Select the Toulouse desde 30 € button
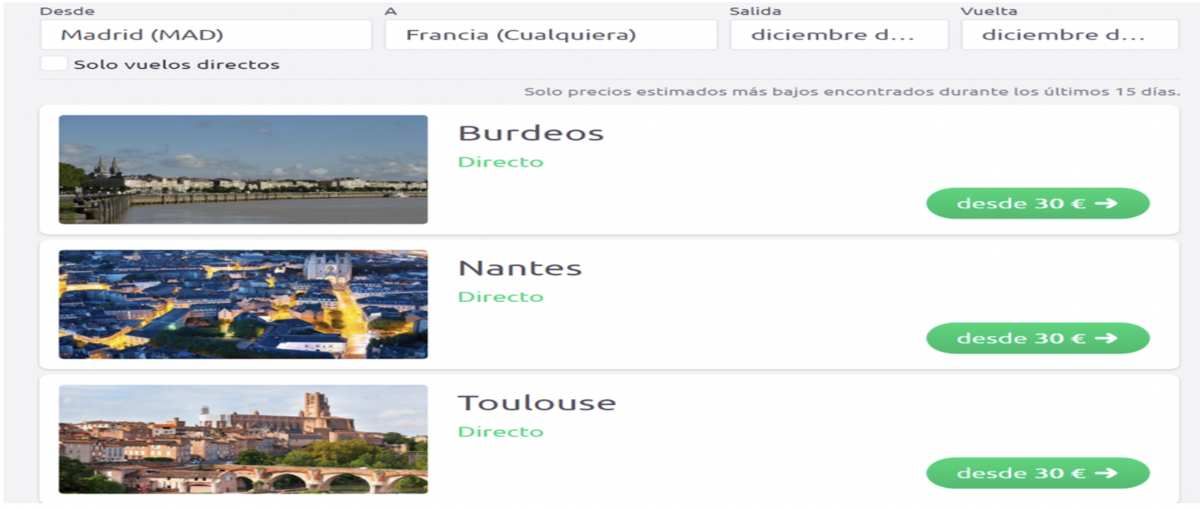This screenshot has height=509, width=1200. (x=1037, y=473)
